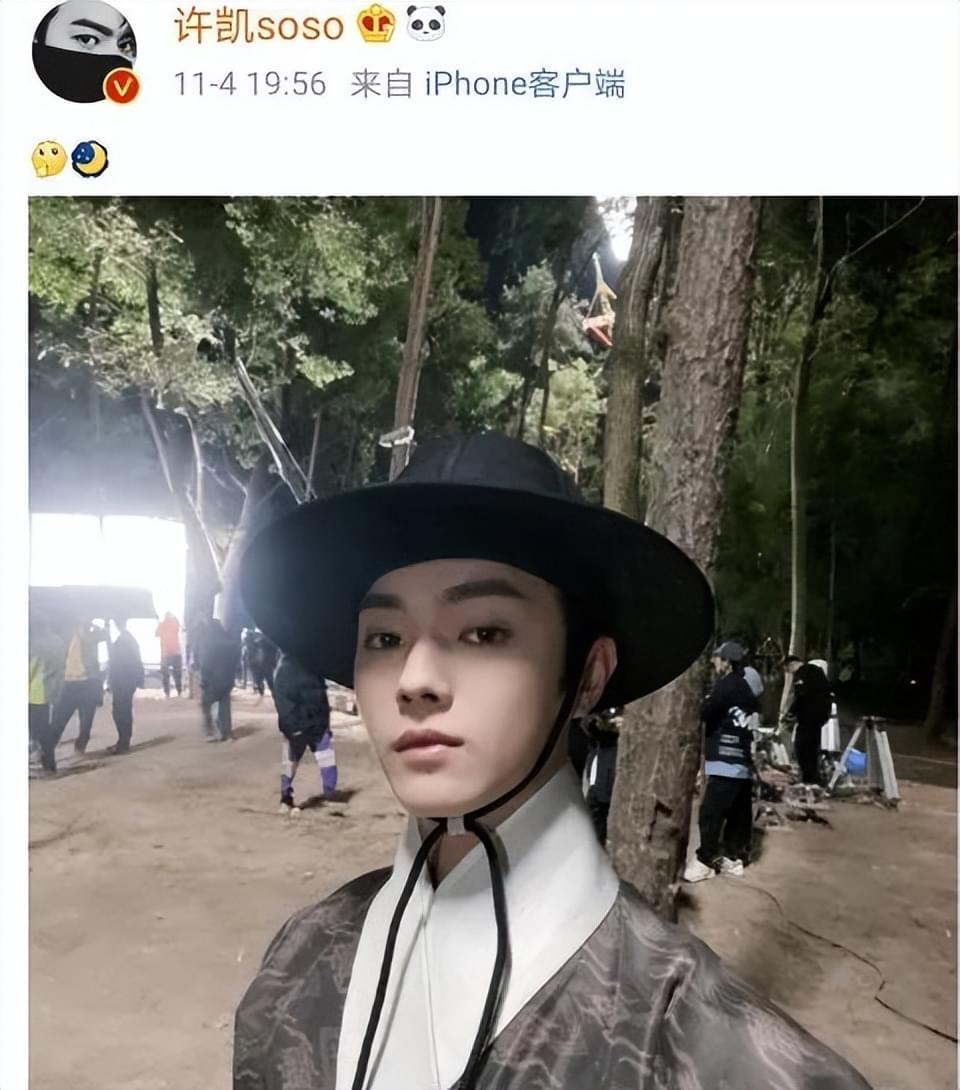Open the iPhone客户端 source link

[524, 84]
